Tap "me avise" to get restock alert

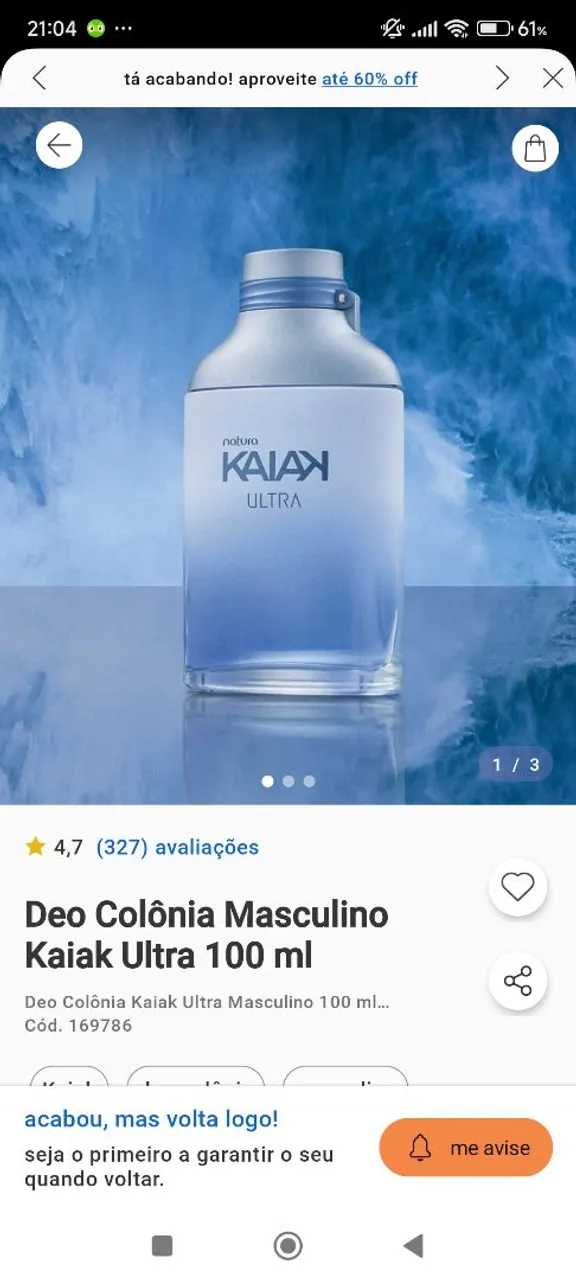click(x=466, y=1147)
